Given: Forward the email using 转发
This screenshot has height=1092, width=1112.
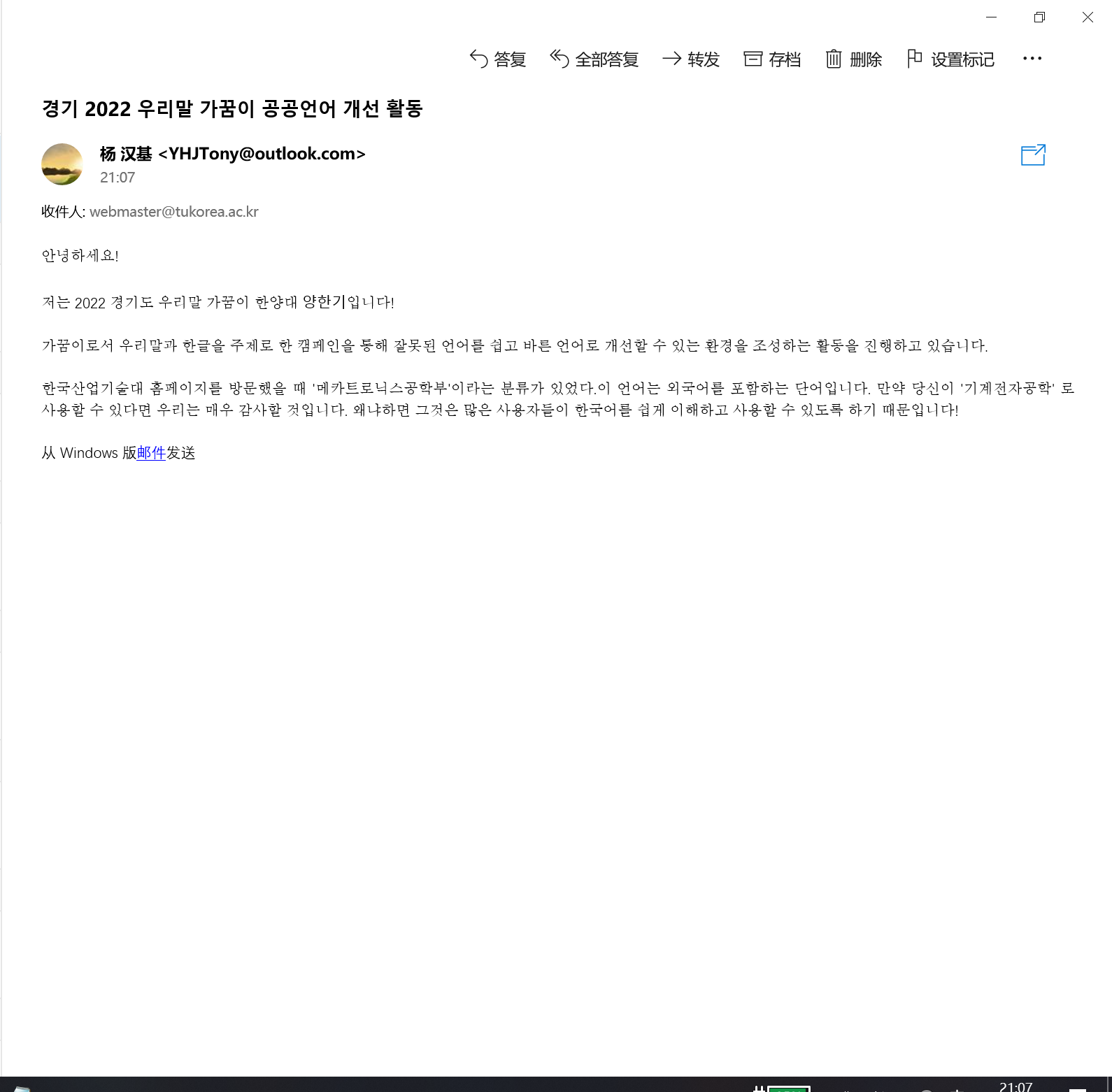Looking at the screenshot, I should pos(691,59).
